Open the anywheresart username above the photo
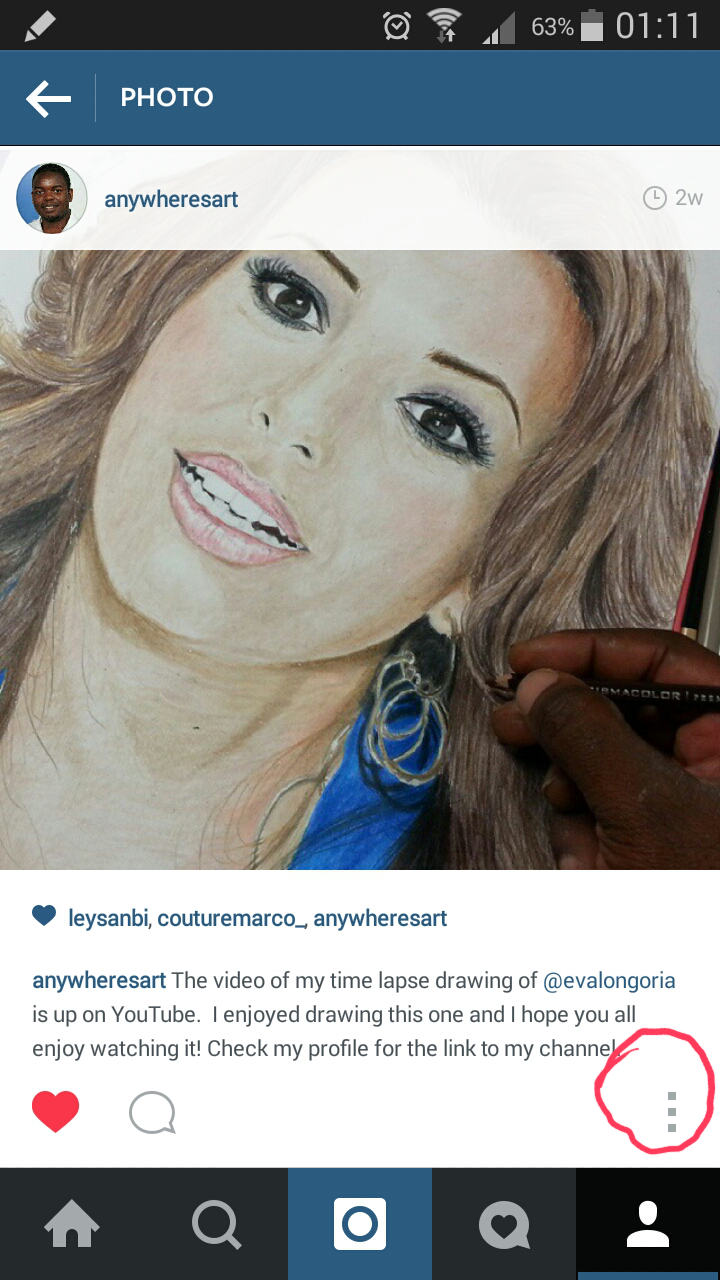The image size is (720, 1280). [171, 199]
